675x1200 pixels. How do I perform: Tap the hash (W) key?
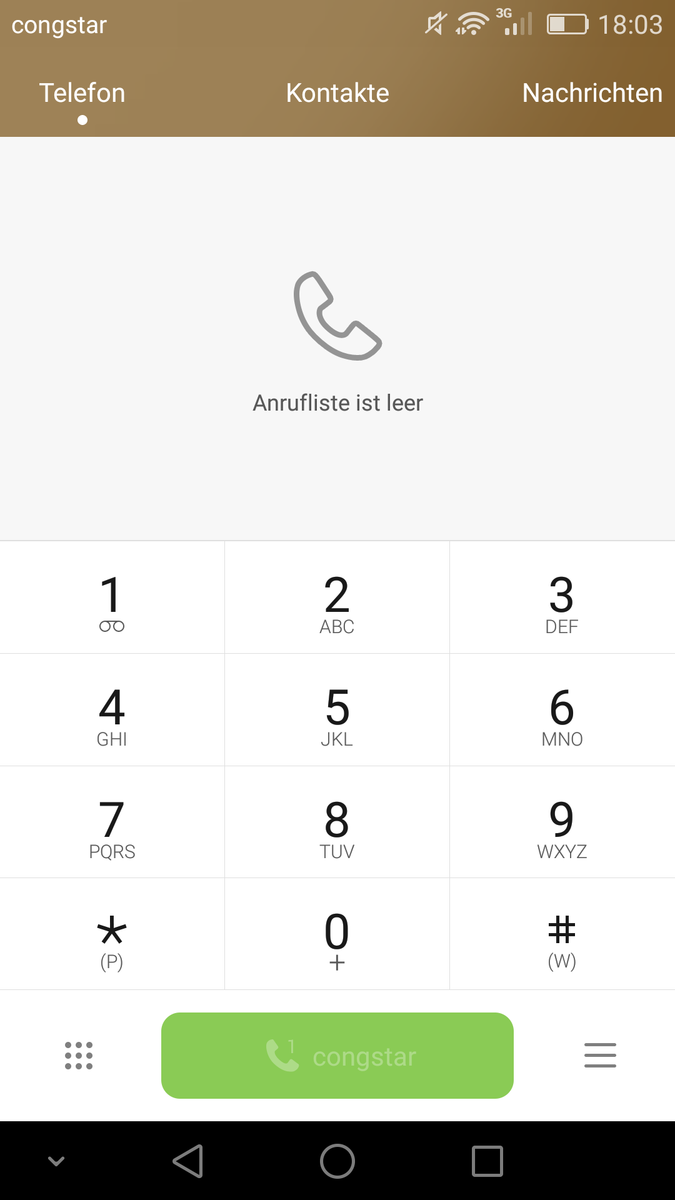pos(562,936)
